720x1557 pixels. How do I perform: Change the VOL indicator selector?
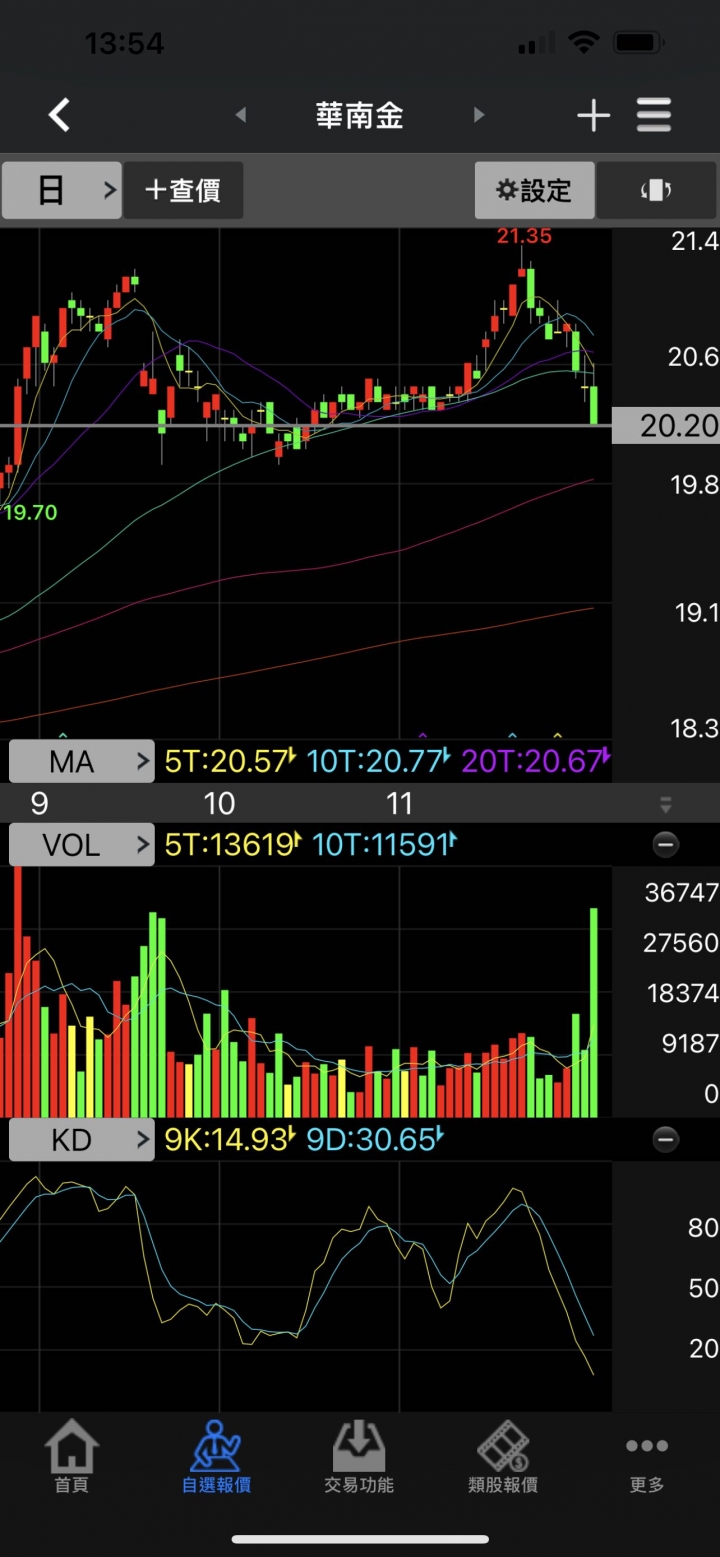click(x=81, y=845)
